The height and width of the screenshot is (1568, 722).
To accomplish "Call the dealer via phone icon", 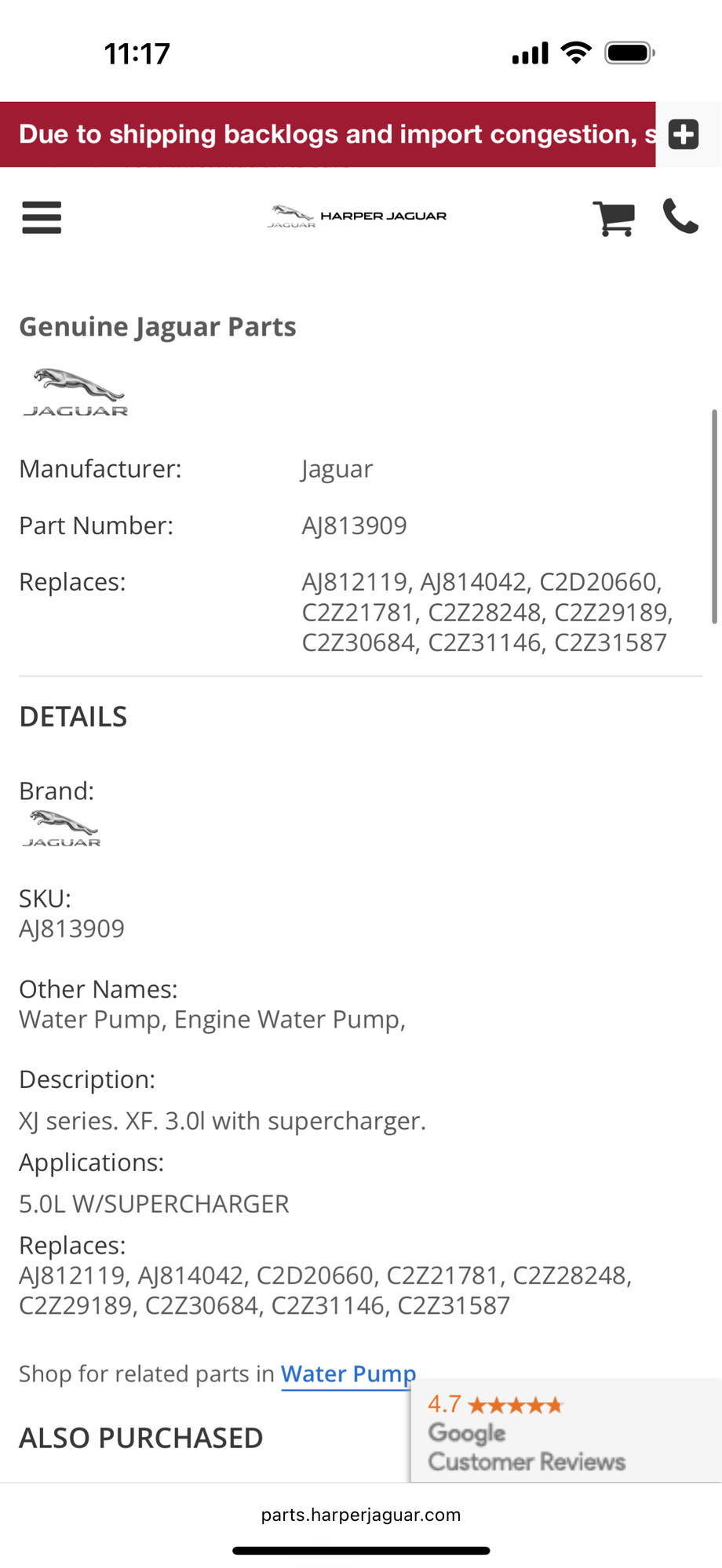I will [x=680, y=216].
